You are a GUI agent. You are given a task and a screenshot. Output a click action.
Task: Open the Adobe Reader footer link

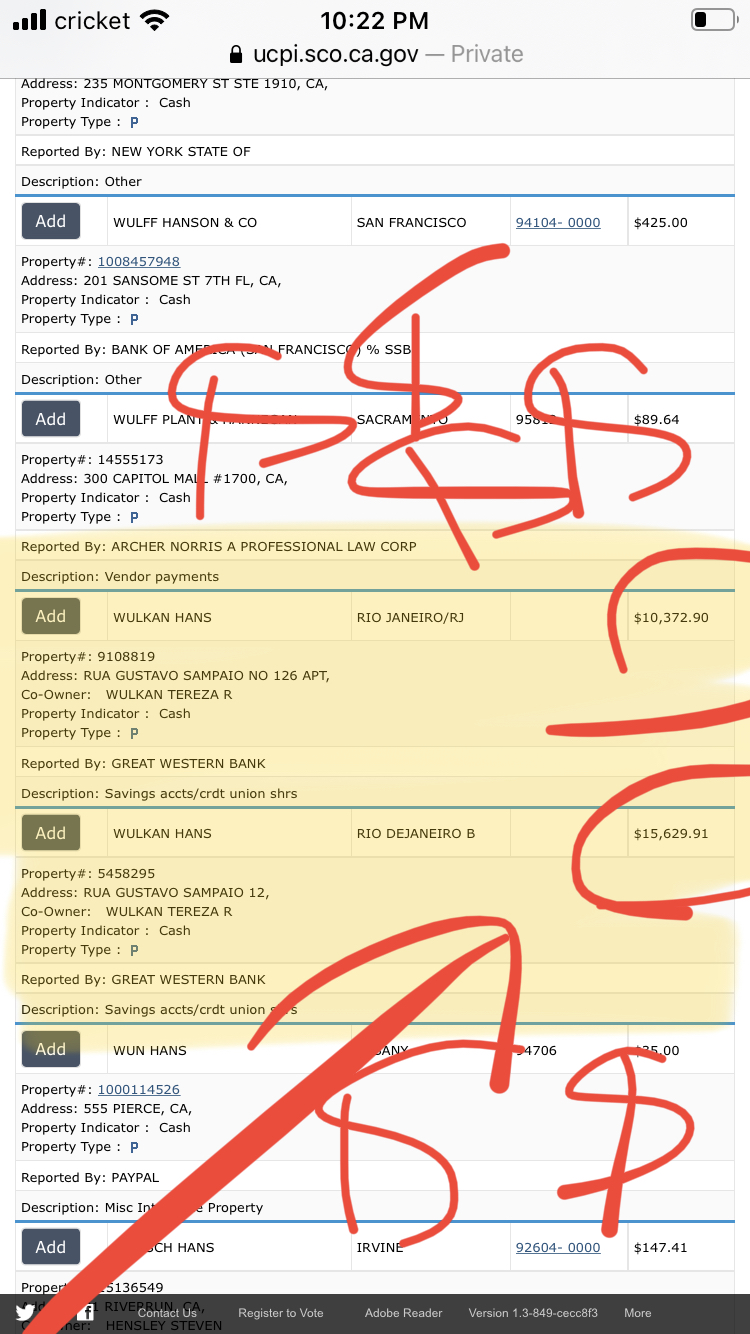click(404, 1313)
